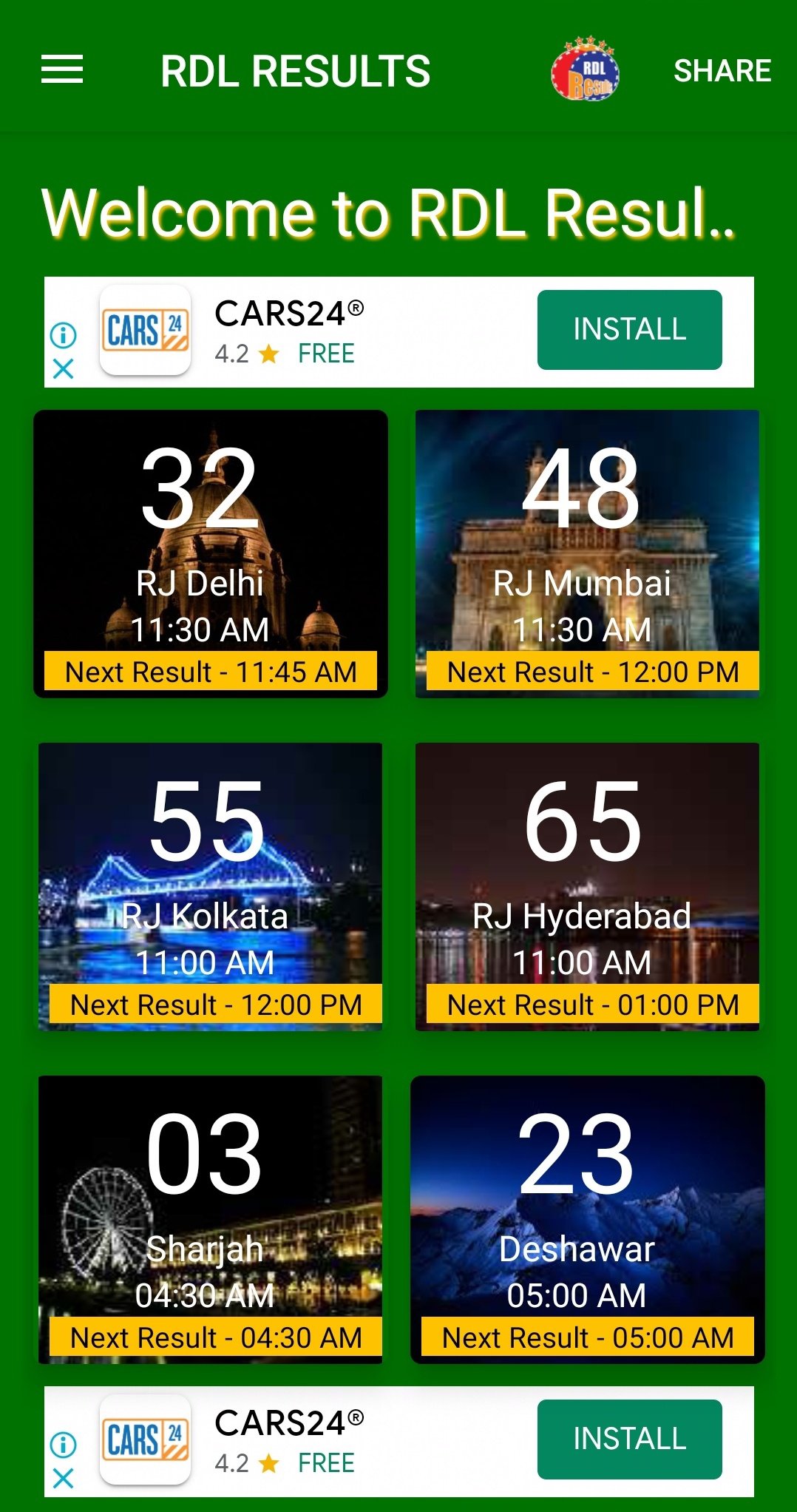View the Deshawar result card
797x1512 pixels.
[587, 1219]
